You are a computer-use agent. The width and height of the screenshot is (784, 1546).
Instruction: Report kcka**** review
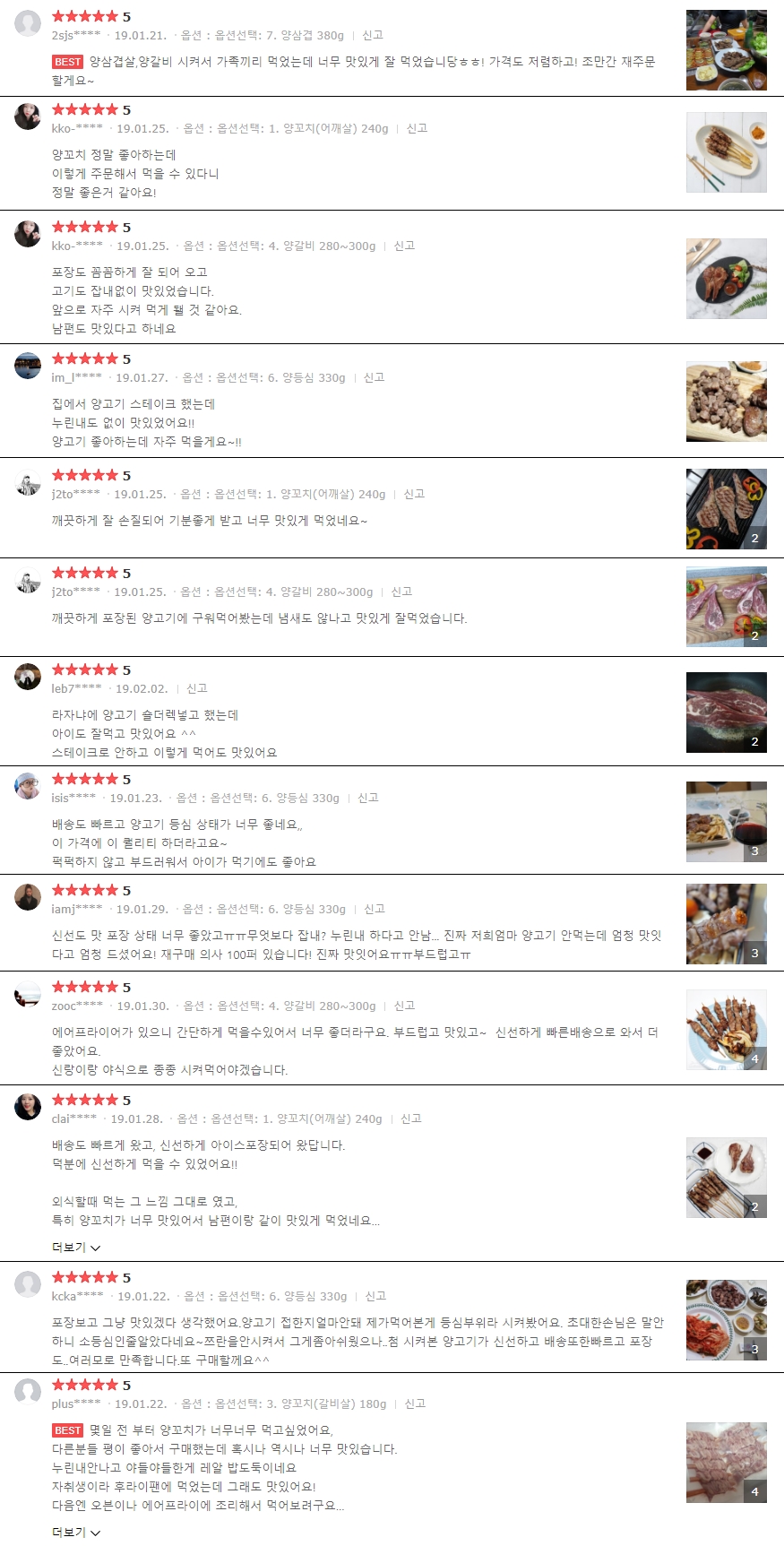click(x=375, y=1296)
